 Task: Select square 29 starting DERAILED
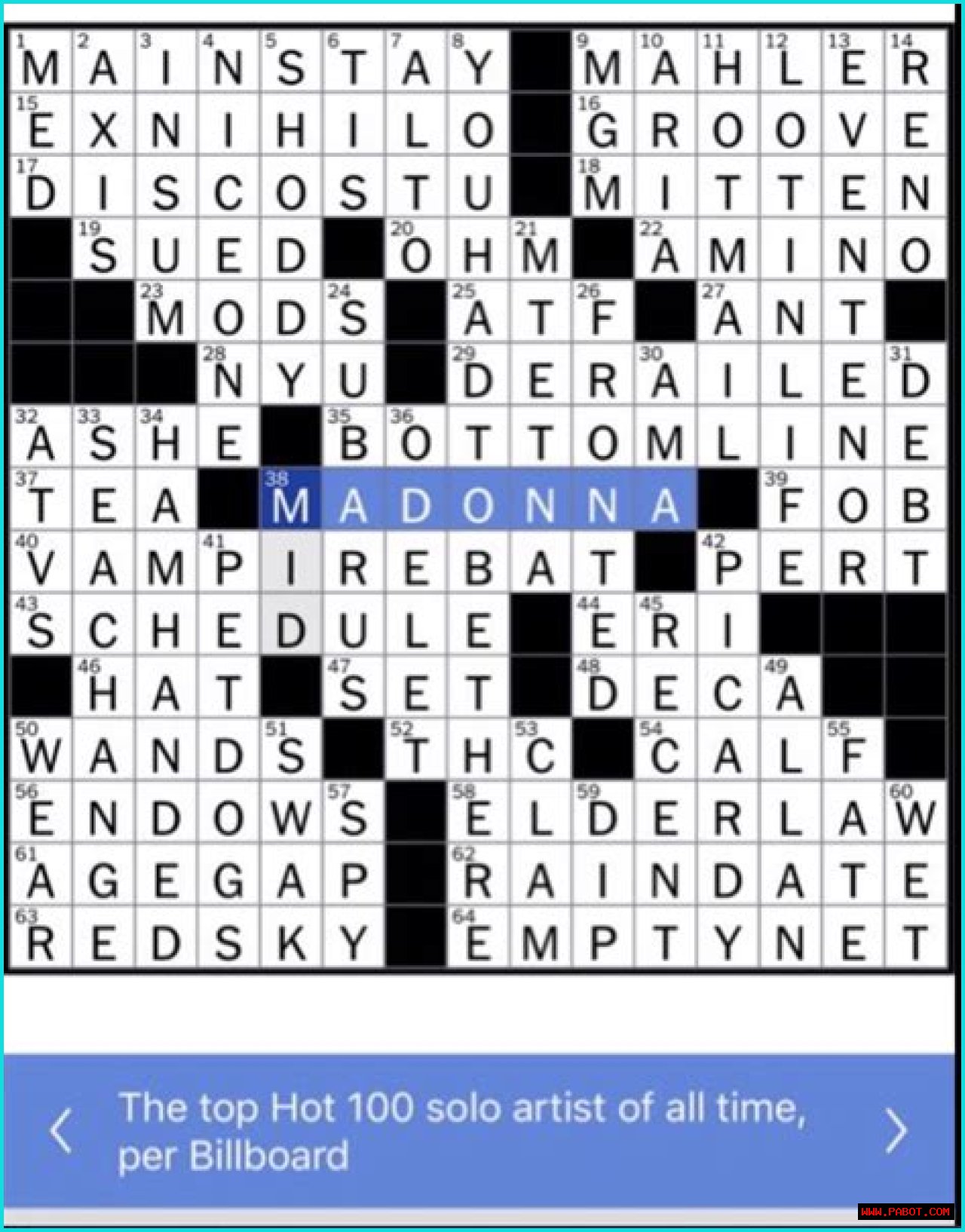[x=477, y=377]
